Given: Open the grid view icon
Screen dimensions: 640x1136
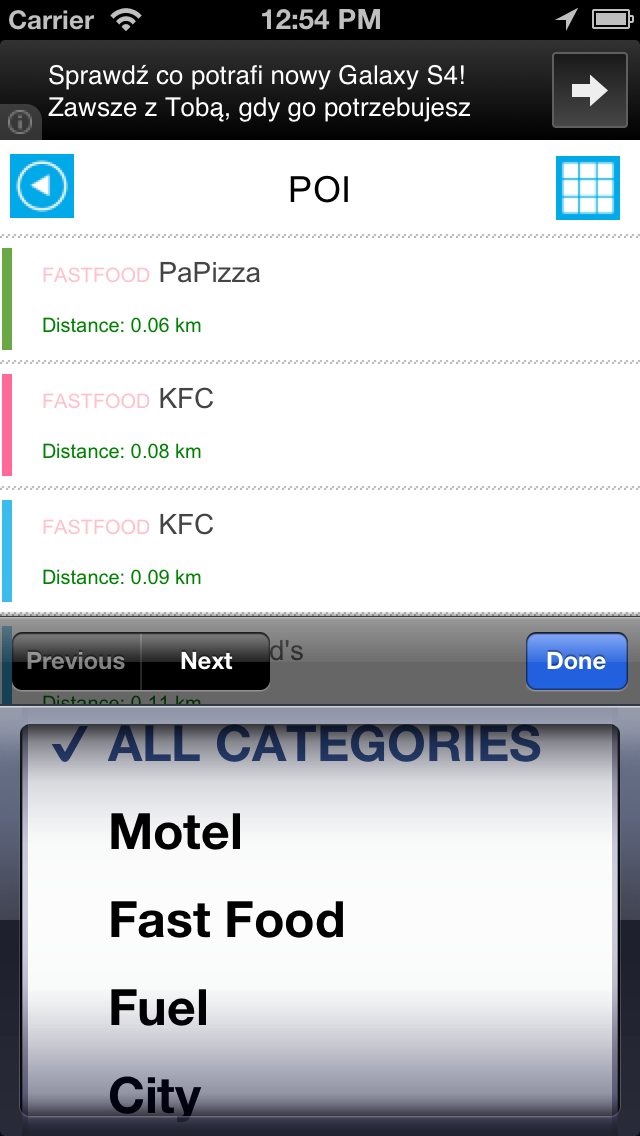Looking at the screenshot, I should [x=587, y=188].
